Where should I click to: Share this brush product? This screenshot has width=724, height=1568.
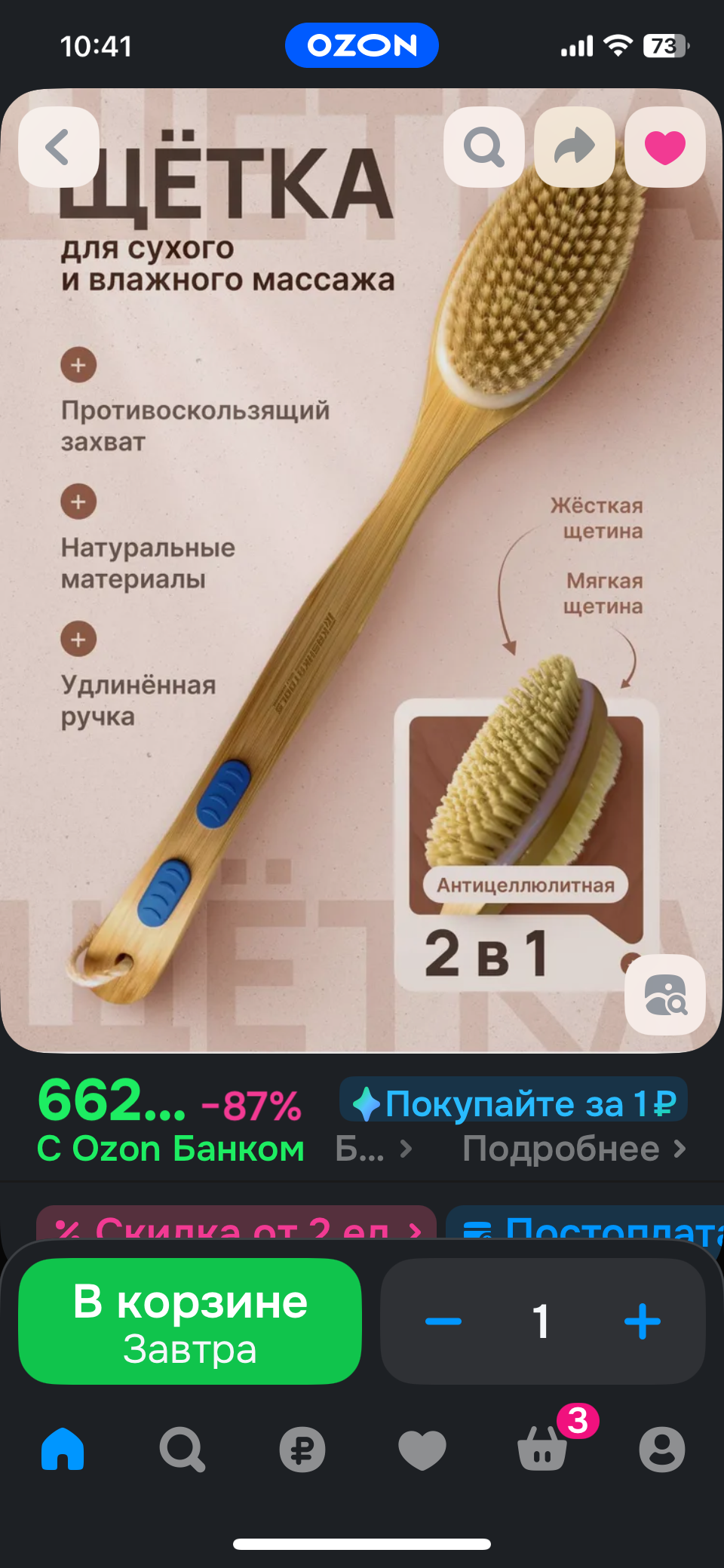(x=574, y=147)
